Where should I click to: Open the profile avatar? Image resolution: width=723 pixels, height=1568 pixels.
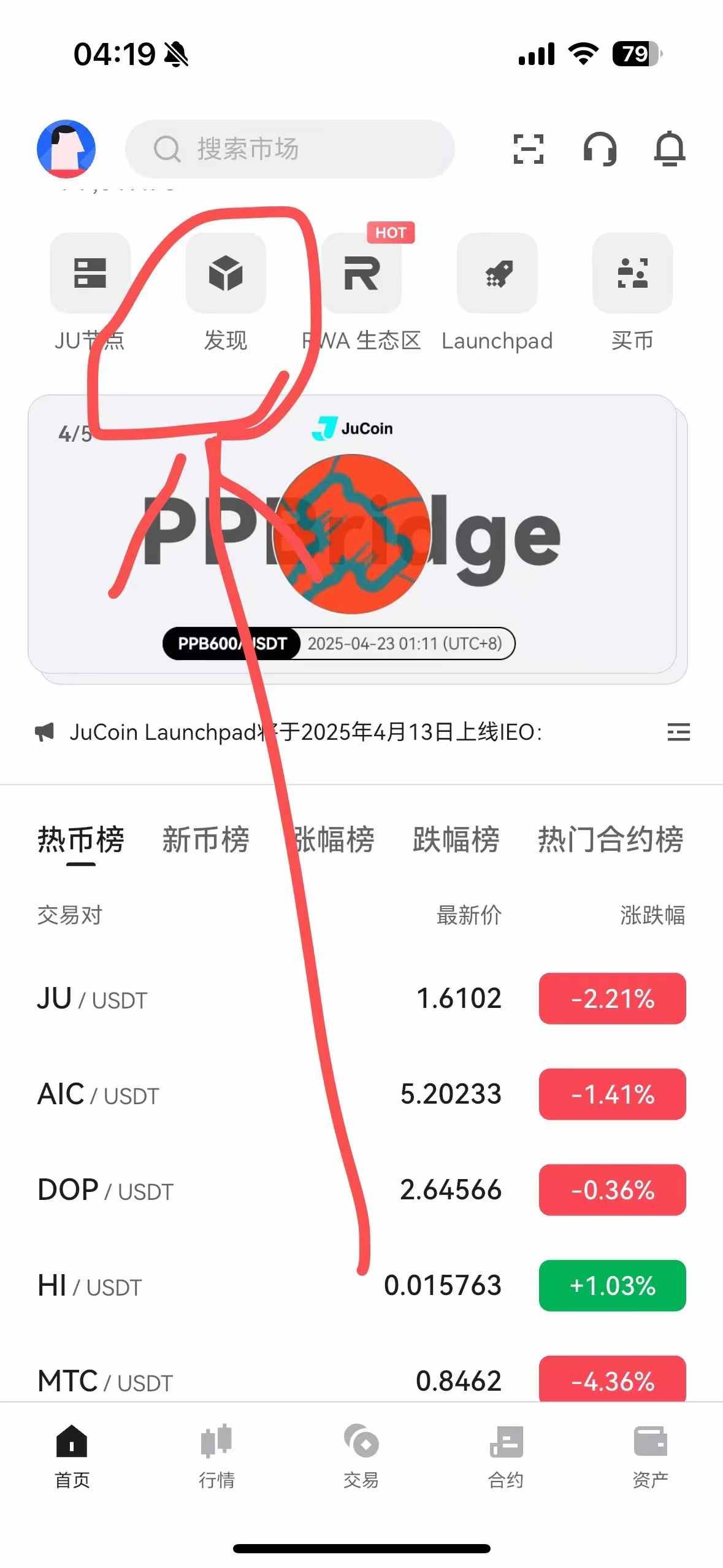[x=66, y=148]
